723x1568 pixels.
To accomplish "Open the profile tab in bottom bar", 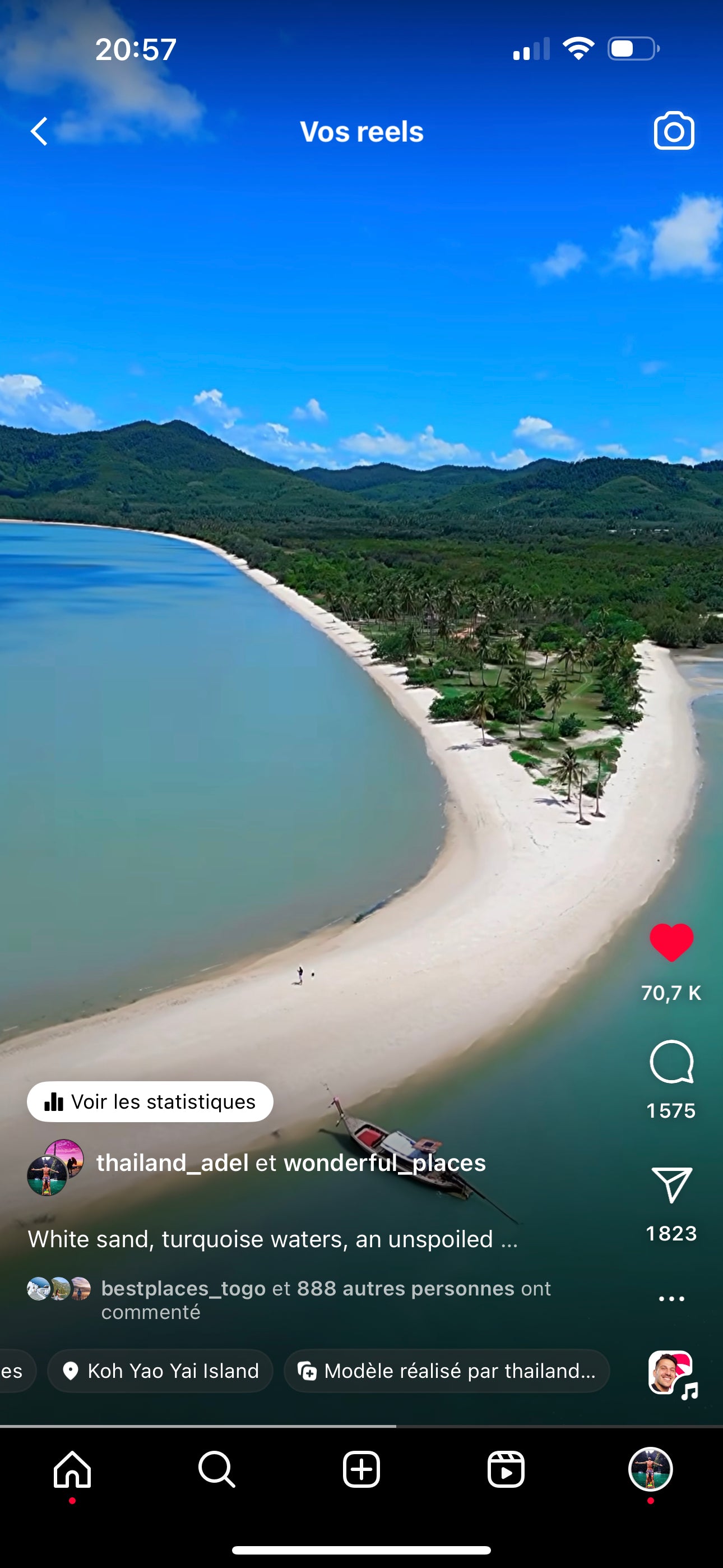I will pos(650,1469).
